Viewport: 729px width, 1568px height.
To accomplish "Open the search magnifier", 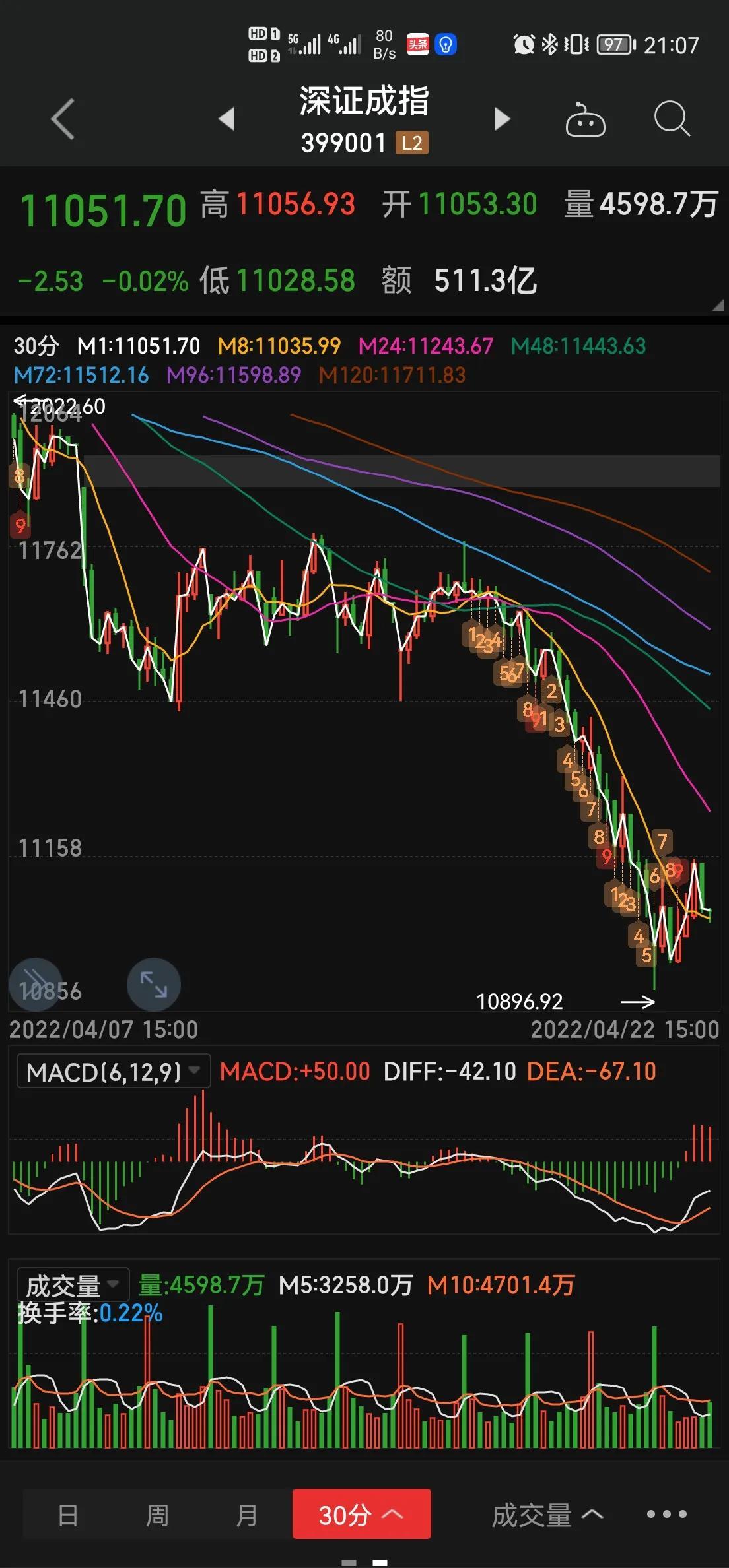I will (672, 119).
